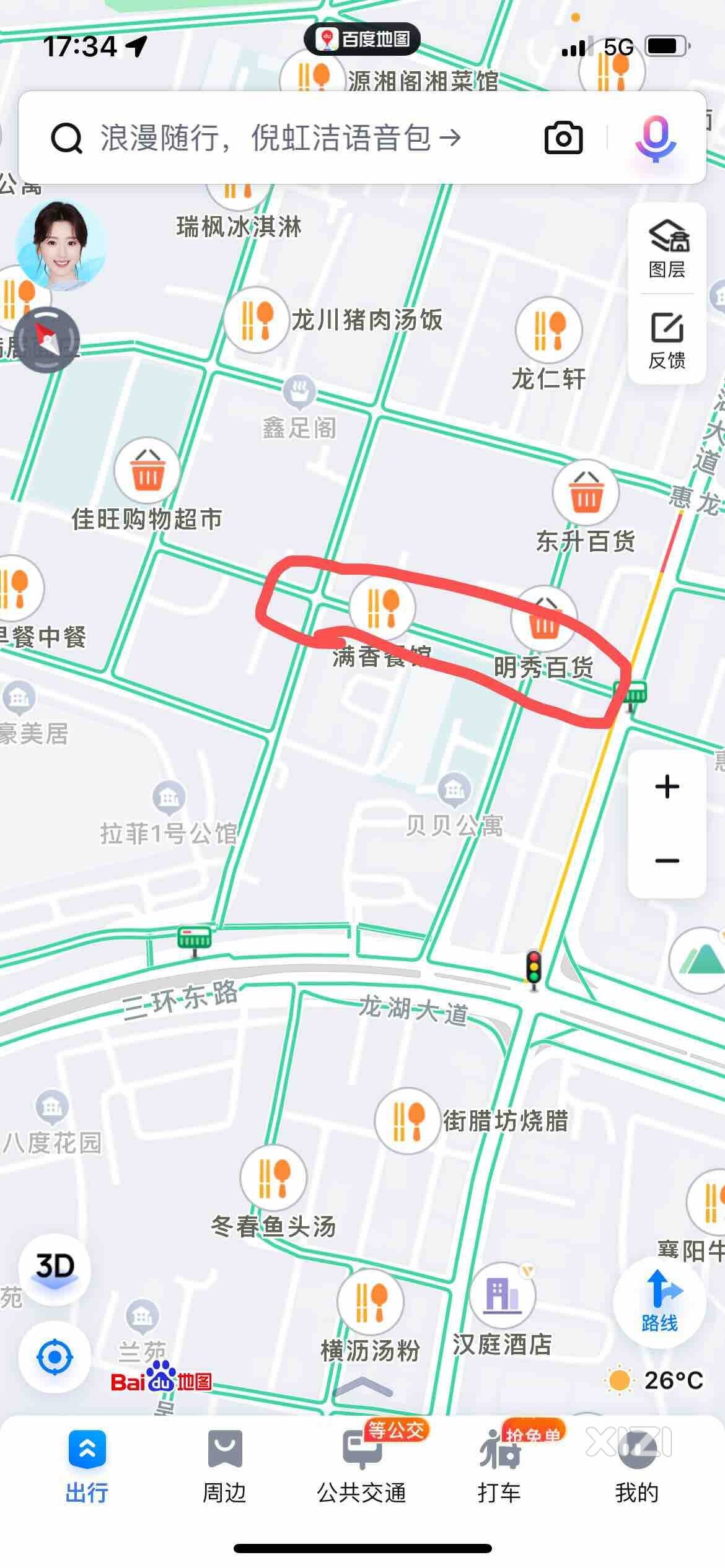The height and width of the screenshot is (1568, 725).
Task: Switch map to 3D view
Action: coord(55,1270)
